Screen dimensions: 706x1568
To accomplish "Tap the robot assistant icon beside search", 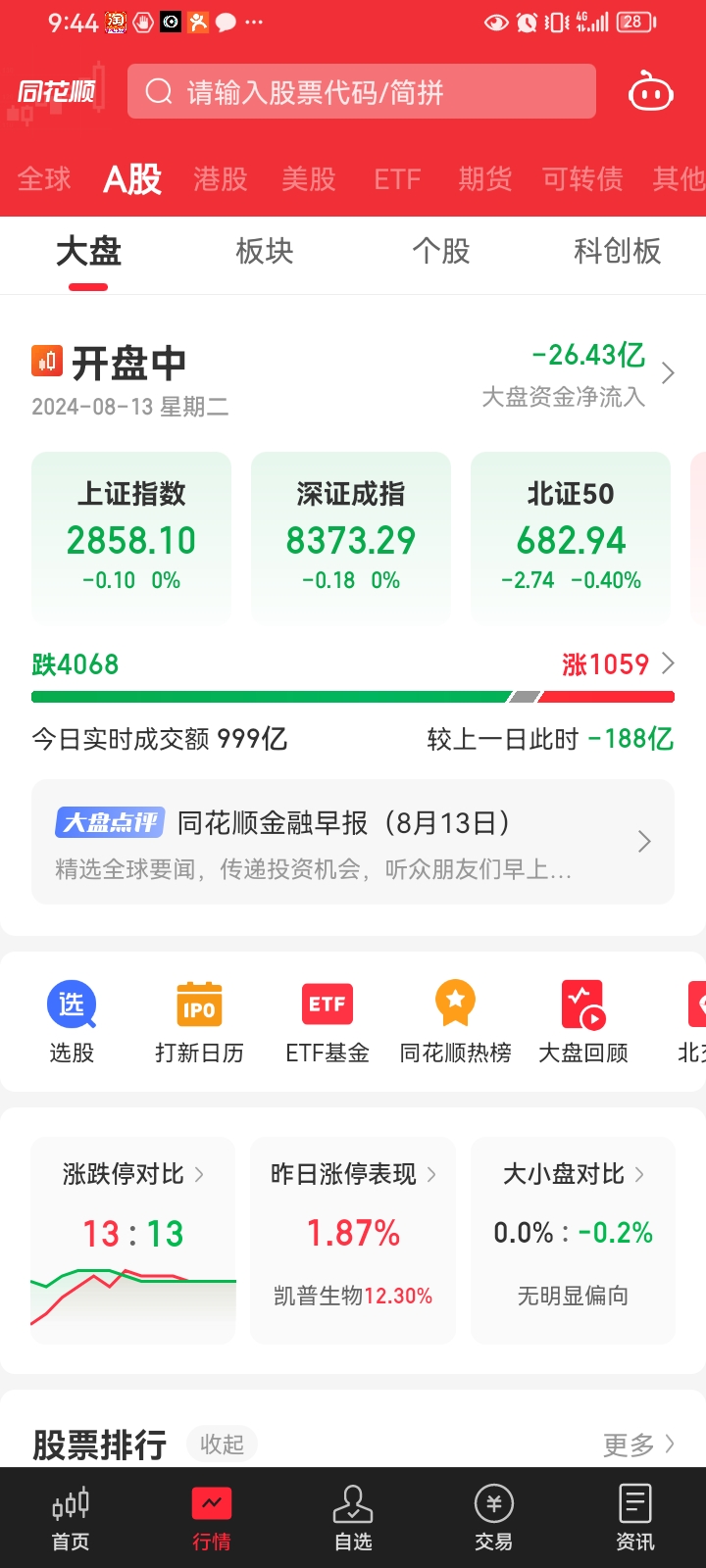I will pyautogui.click(x=649, y=92).
